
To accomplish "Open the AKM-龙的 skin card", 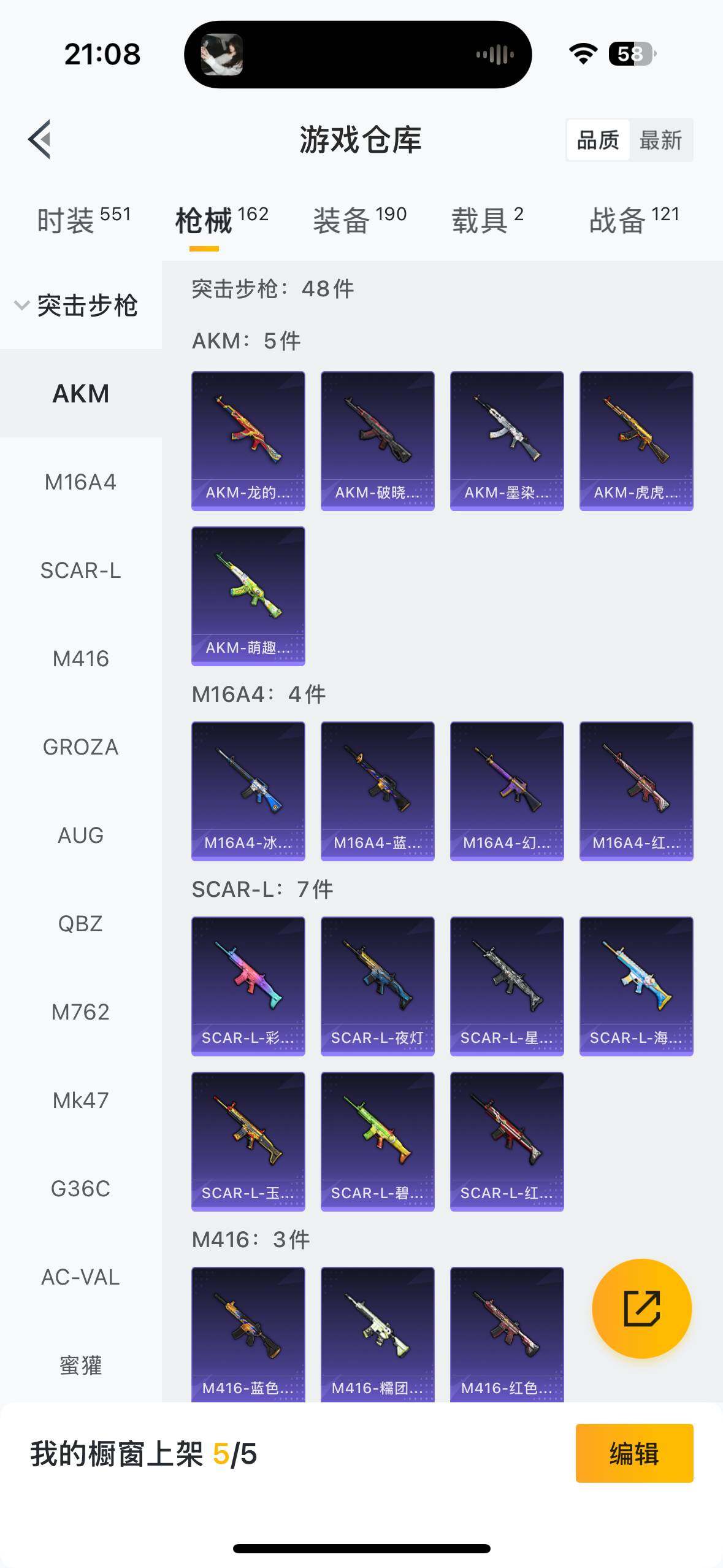I will pos(248,440).
